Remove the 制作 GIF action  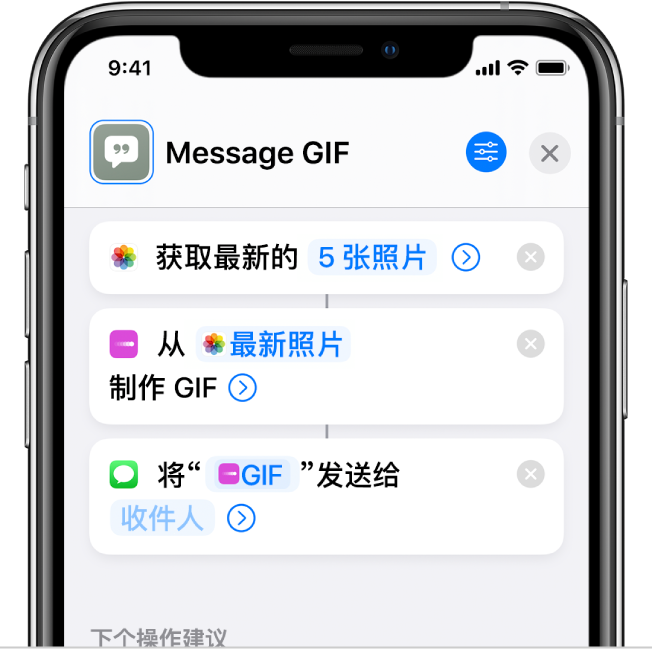click(x=531, y=345)
